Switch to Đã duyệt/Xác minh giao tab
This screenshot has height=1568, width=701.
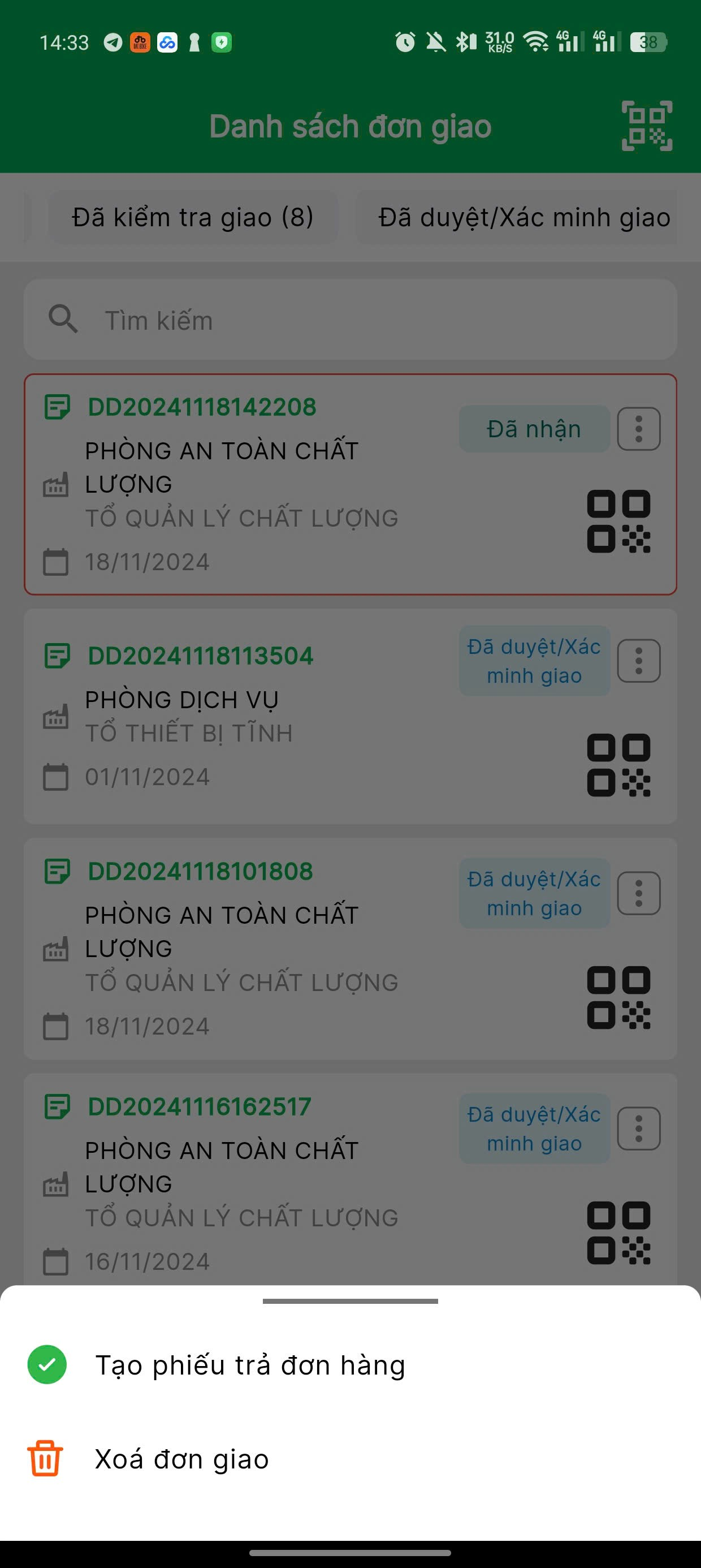click(523, 217)
